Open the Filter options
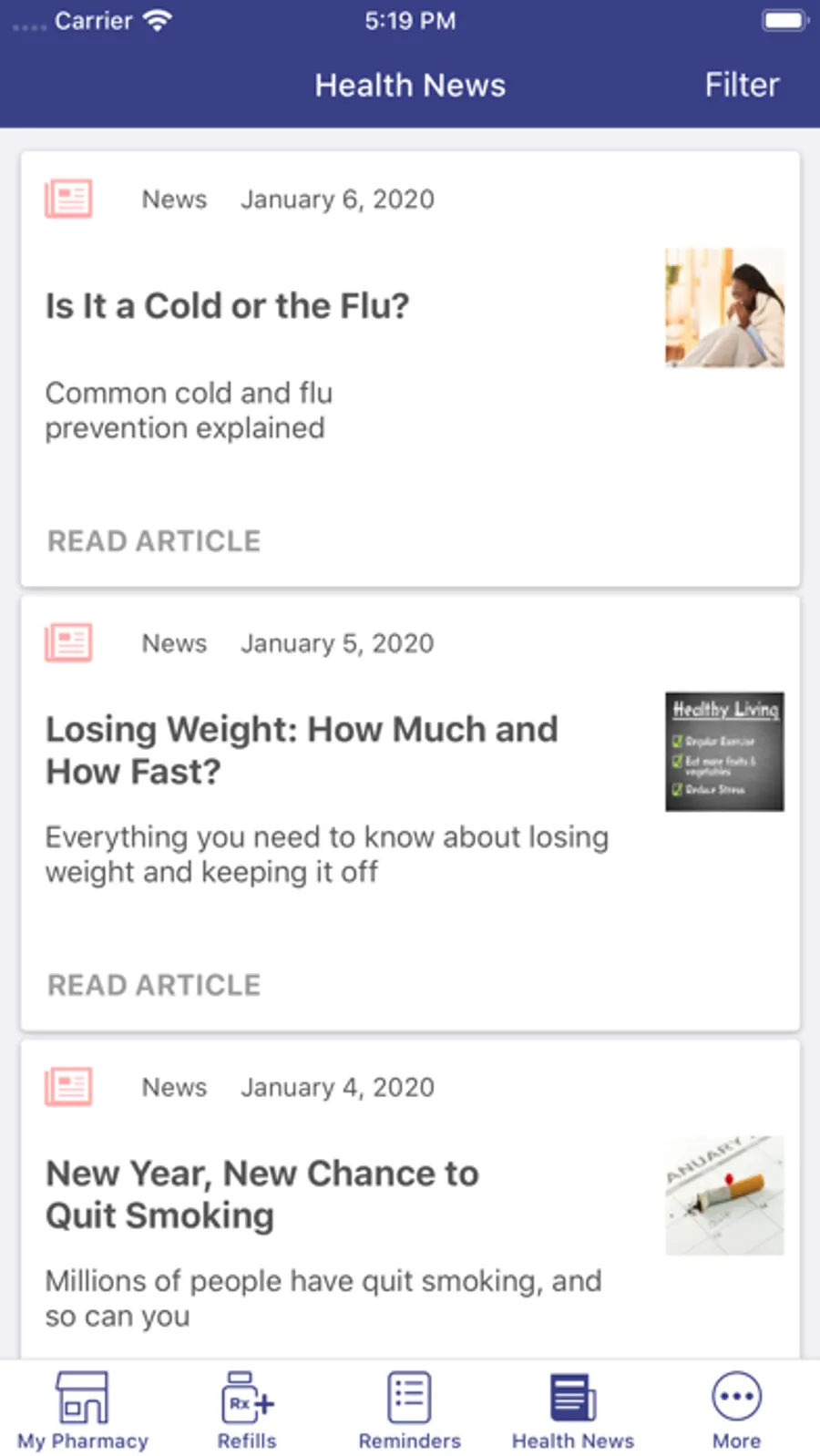Image resolution: width=820 pixels, height=1456 pixels. [x=742, y=85]
